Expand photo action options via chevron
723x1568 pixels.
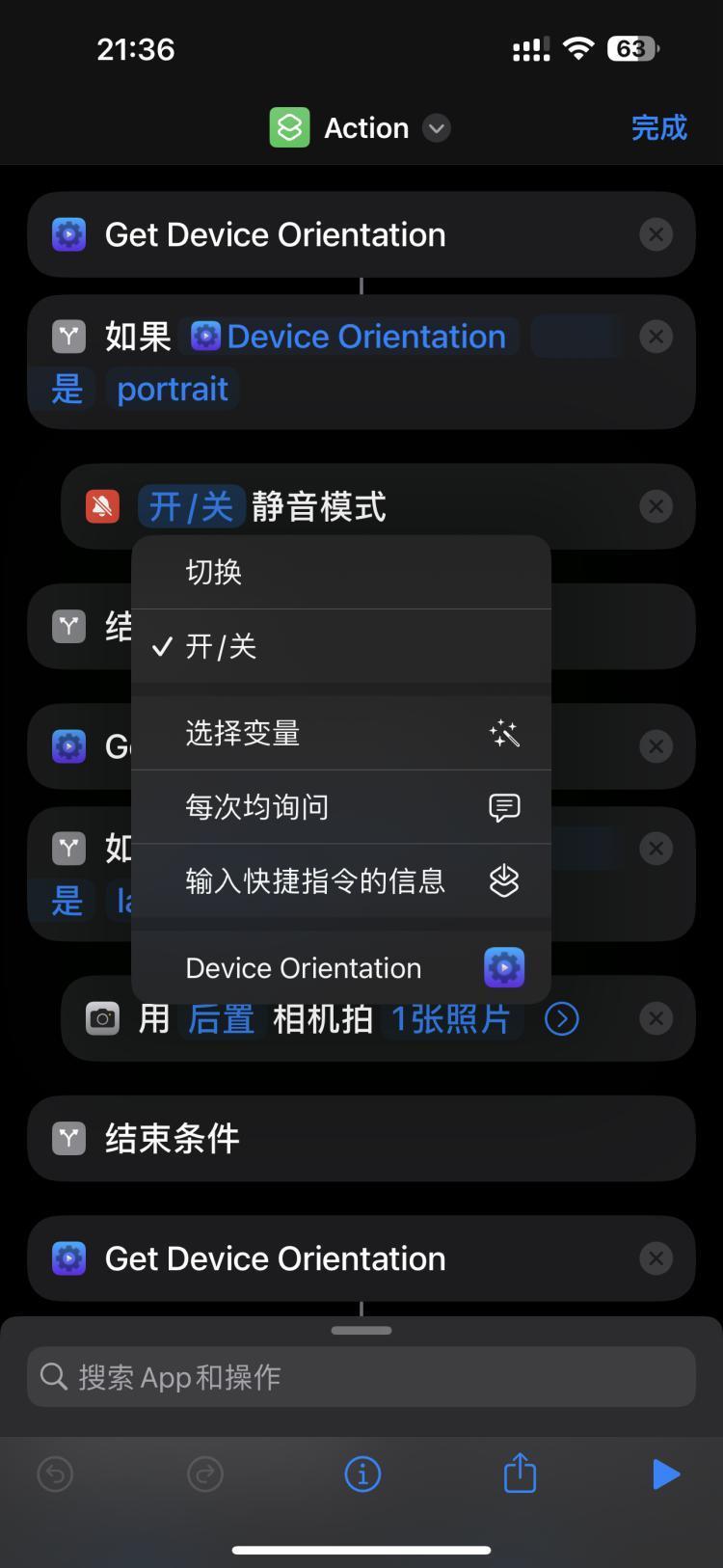click(x=562, y=1017)
